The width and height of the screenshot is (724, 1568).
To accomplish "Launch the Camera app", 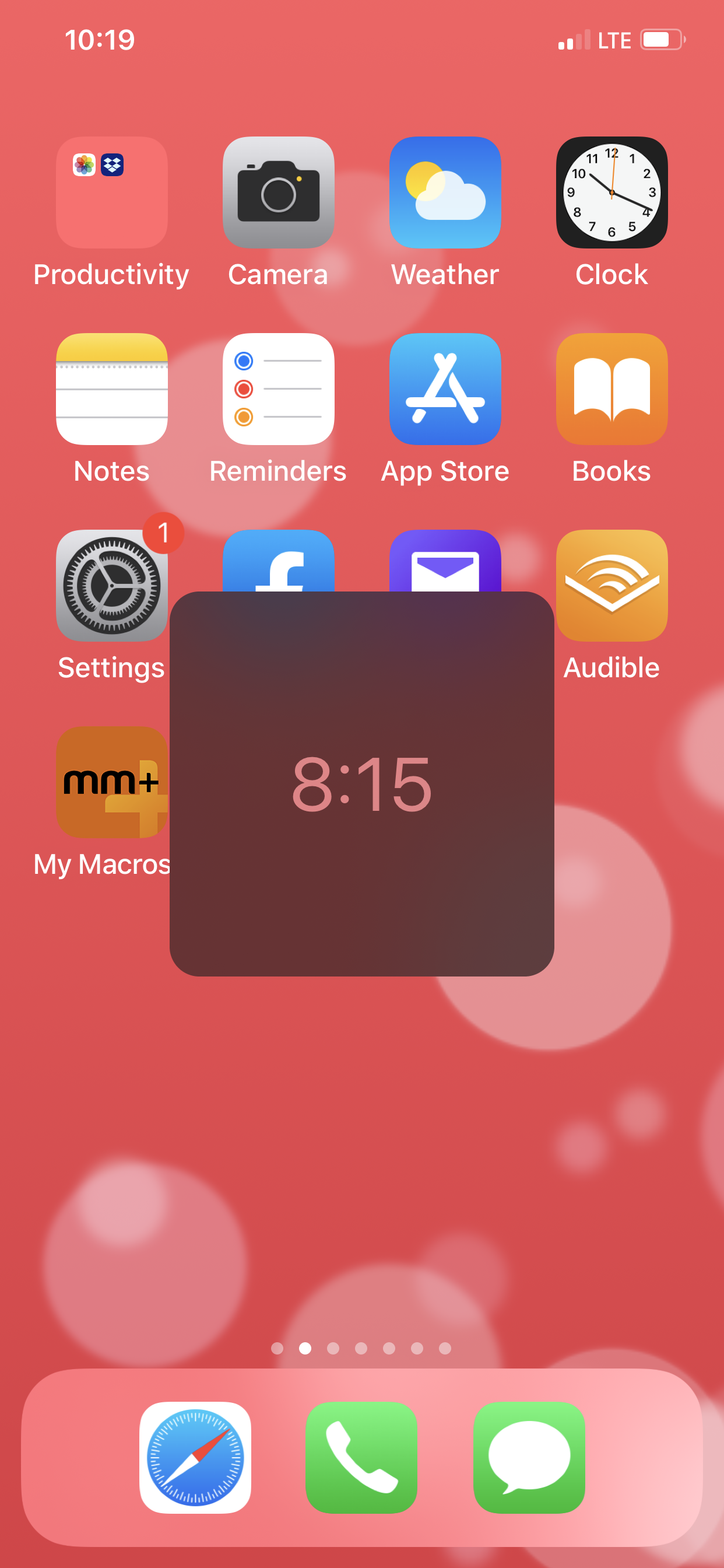I will pyautogui.click(x=278, y=192).
